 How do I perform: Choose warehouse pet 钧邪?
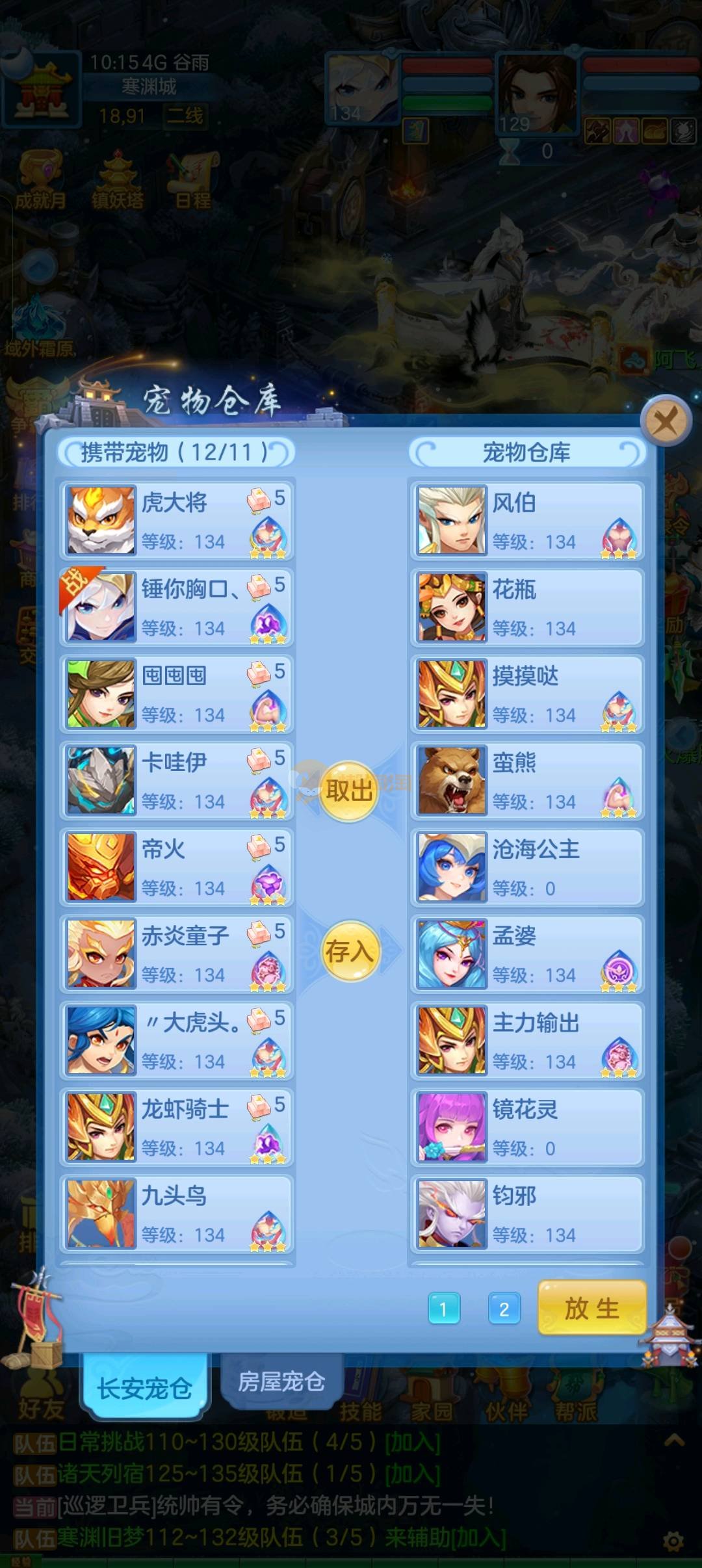pyautogui.click(x=526, y=1214)
